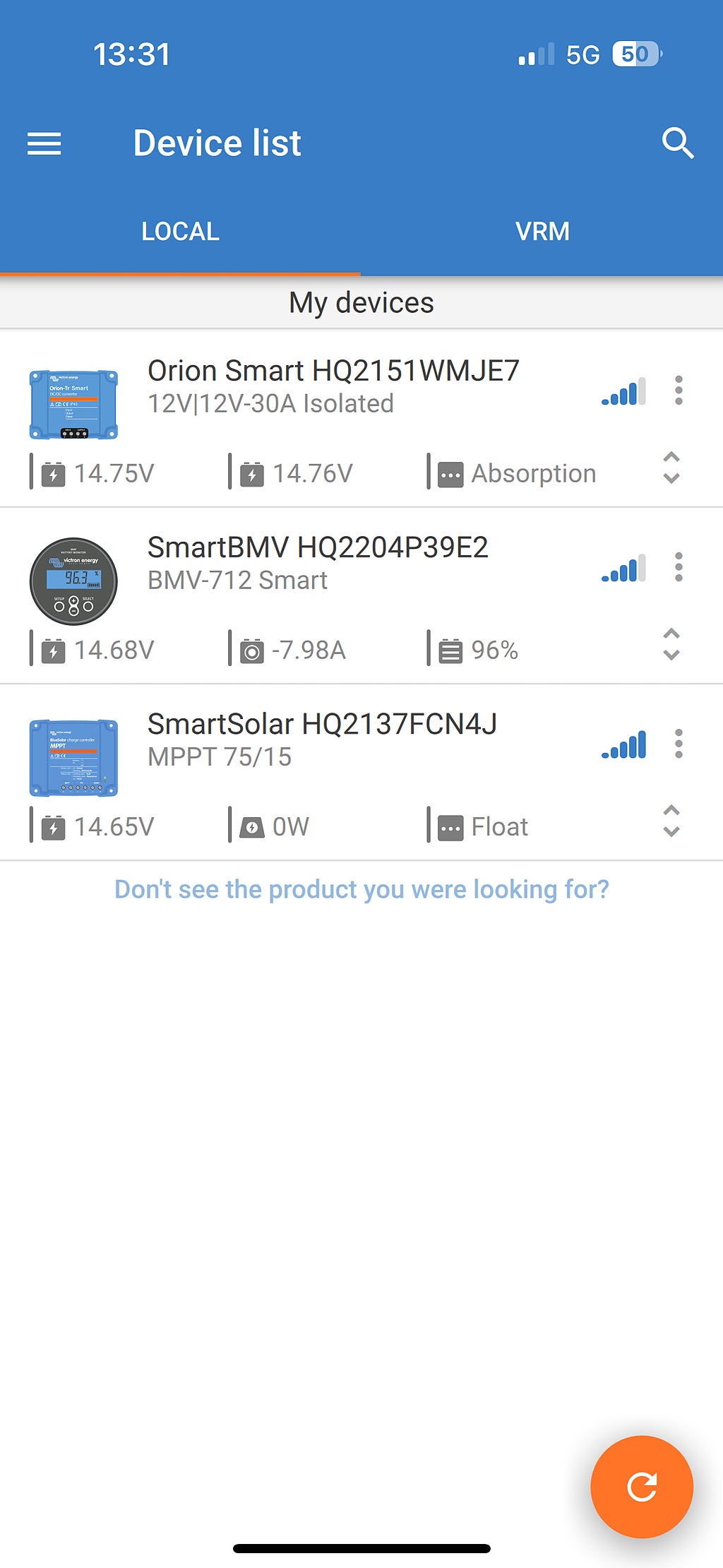Viewport: 723px width, 1568px height.
Task: Show overflow menu for SmartBMV
Action: [679, 566]
